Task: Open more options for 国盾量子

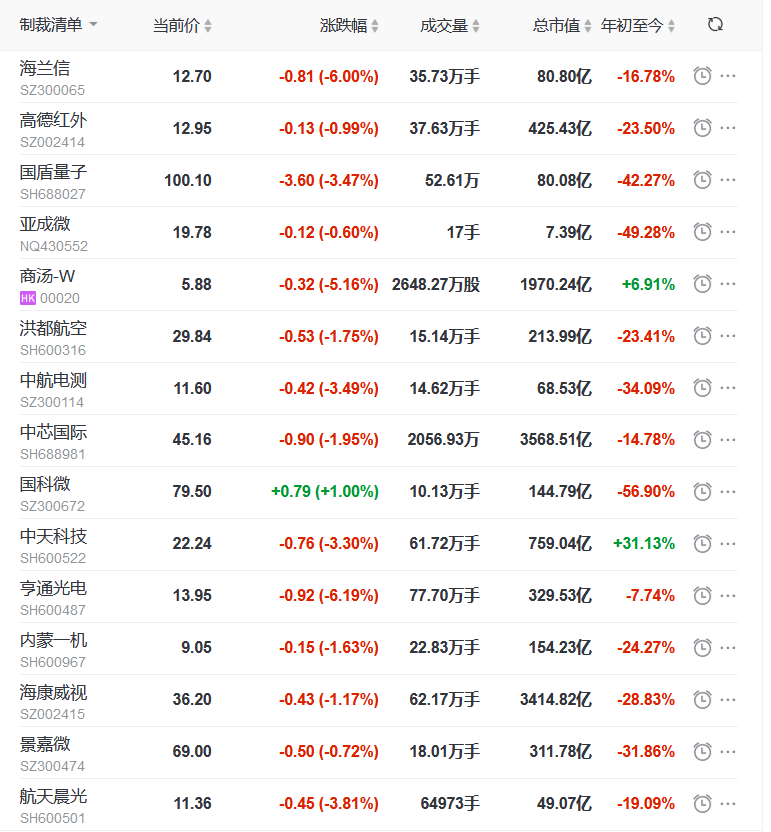Action: [728, 180]
